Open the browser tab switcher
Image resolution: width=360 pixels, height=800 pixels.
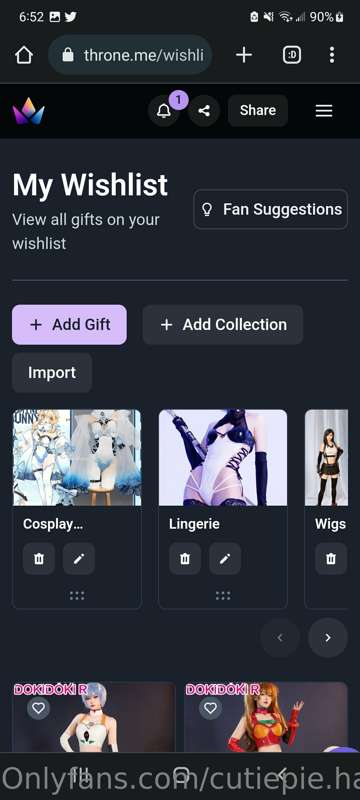point(292,55)
